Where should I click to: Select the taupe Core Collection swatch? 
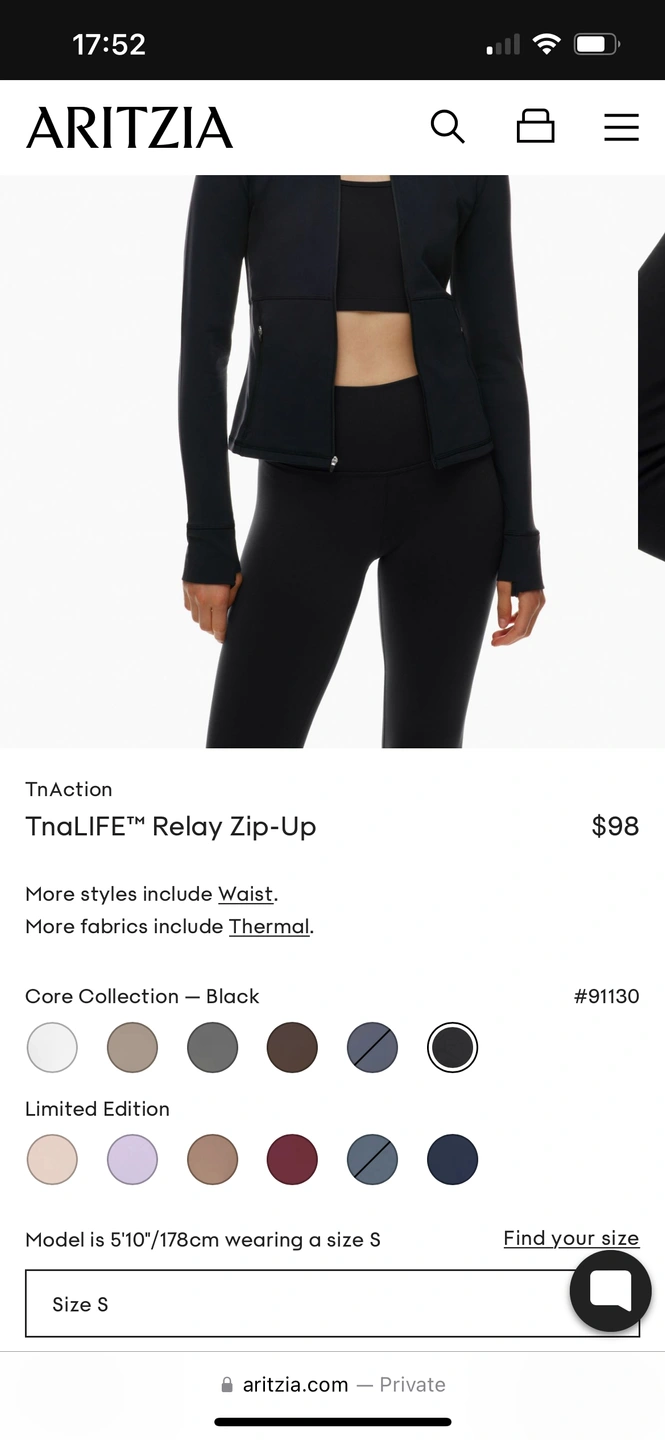132,1048
